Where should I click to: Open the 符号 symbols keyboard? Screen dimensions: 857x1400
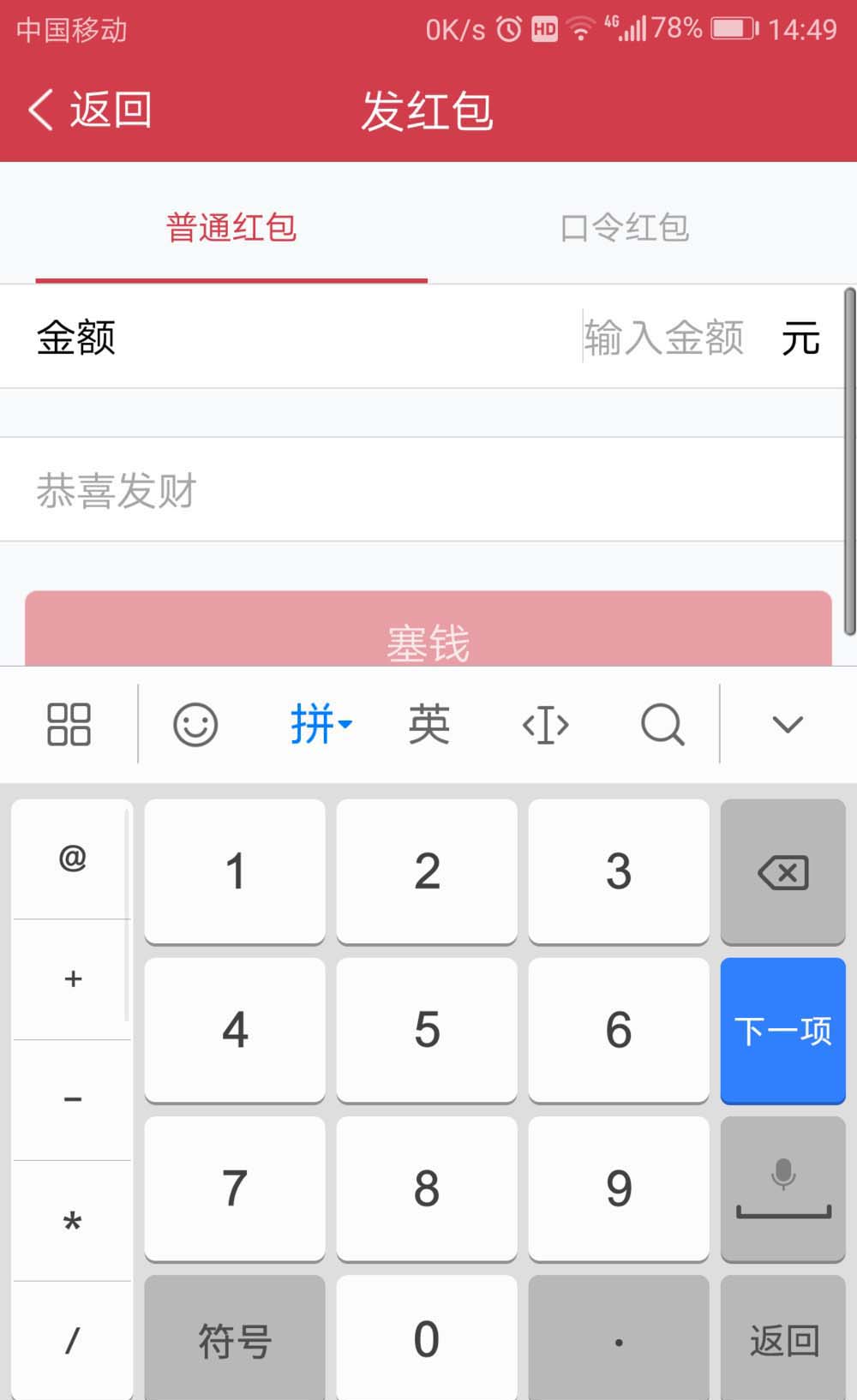coord(235,1339)
